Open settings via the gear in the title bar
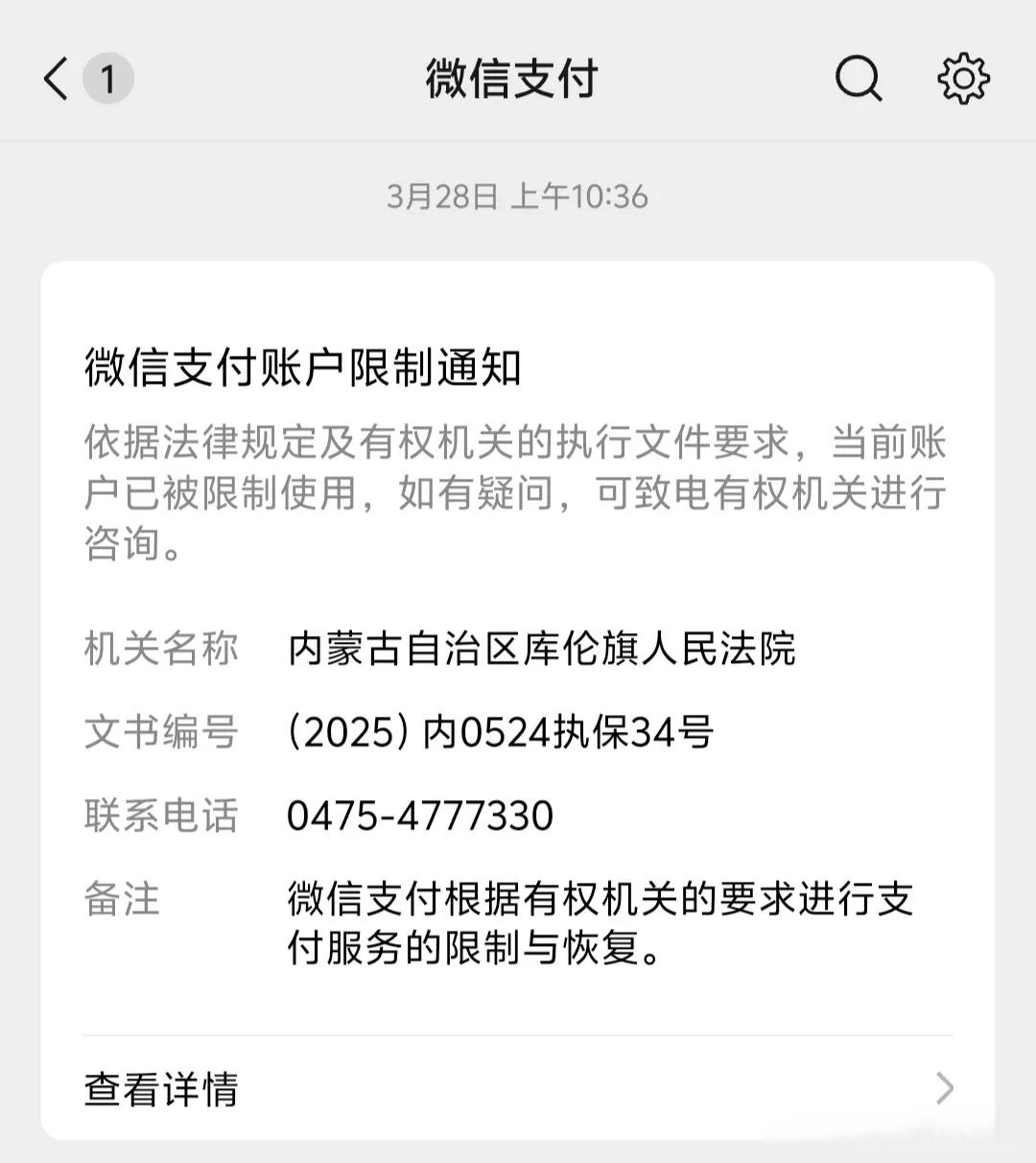 click(962, 80)
